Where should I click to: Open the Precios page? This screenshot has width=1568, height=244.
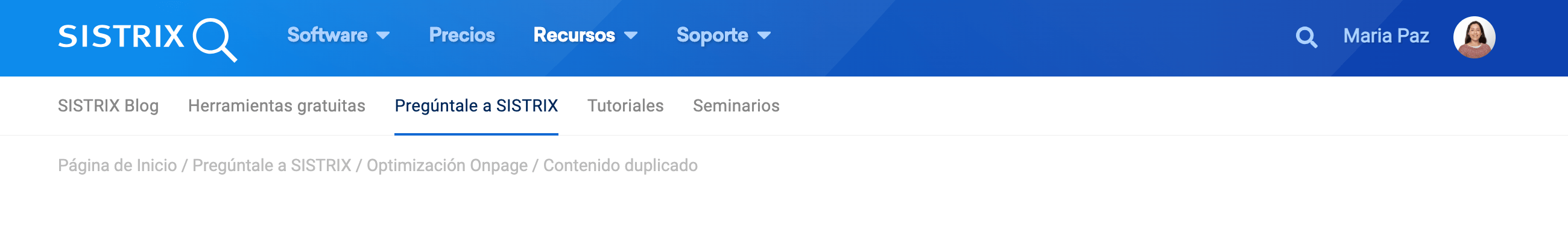[461, 36]
